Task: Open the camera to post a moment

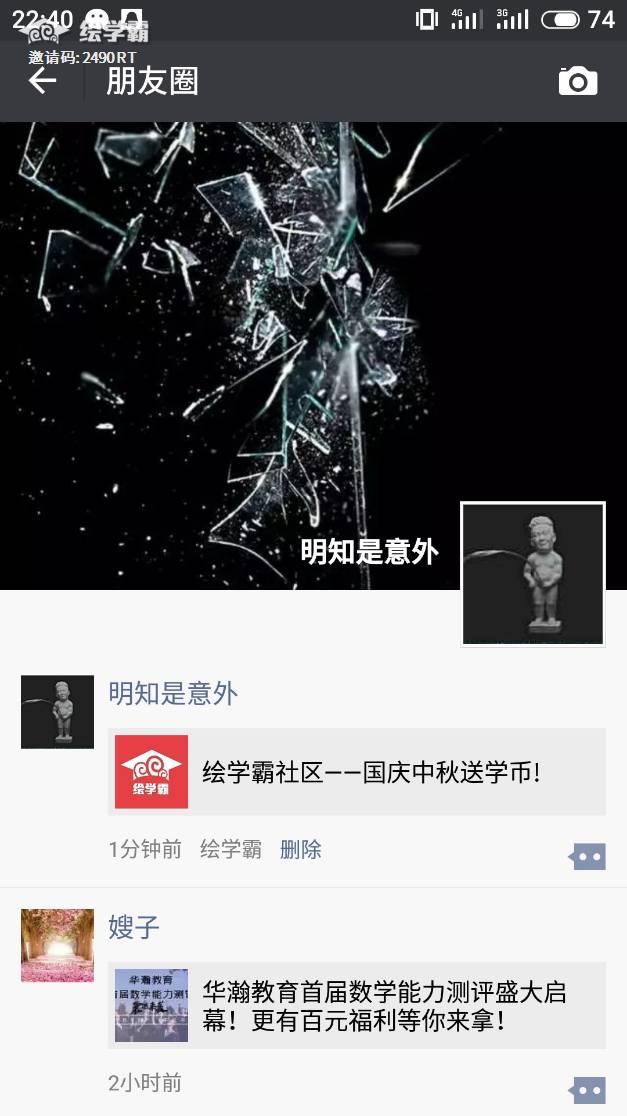Action: (x=577, y=81)
